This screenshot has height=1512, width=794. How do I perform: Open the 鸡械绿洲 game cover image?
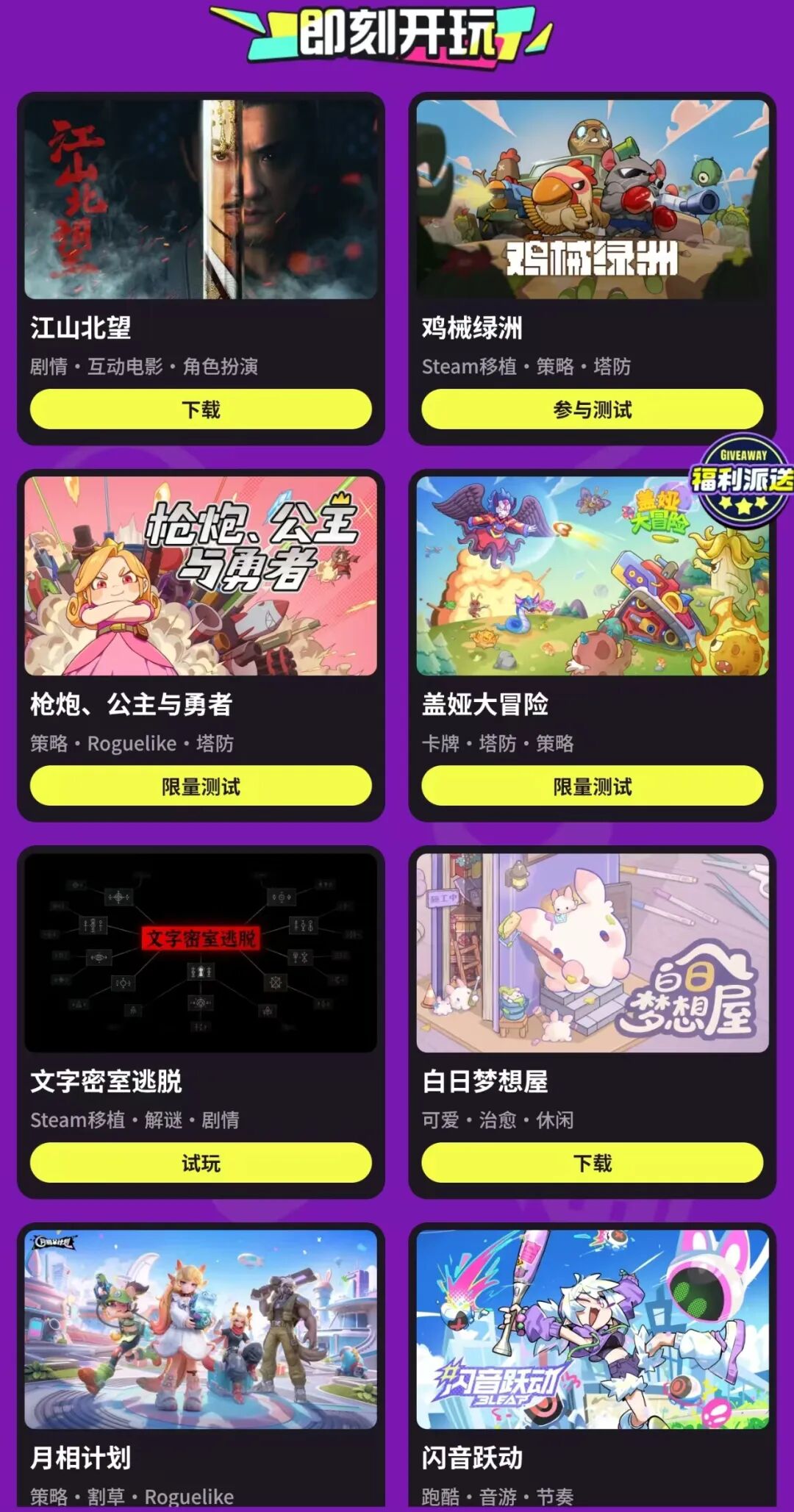[x=593, y=199]
